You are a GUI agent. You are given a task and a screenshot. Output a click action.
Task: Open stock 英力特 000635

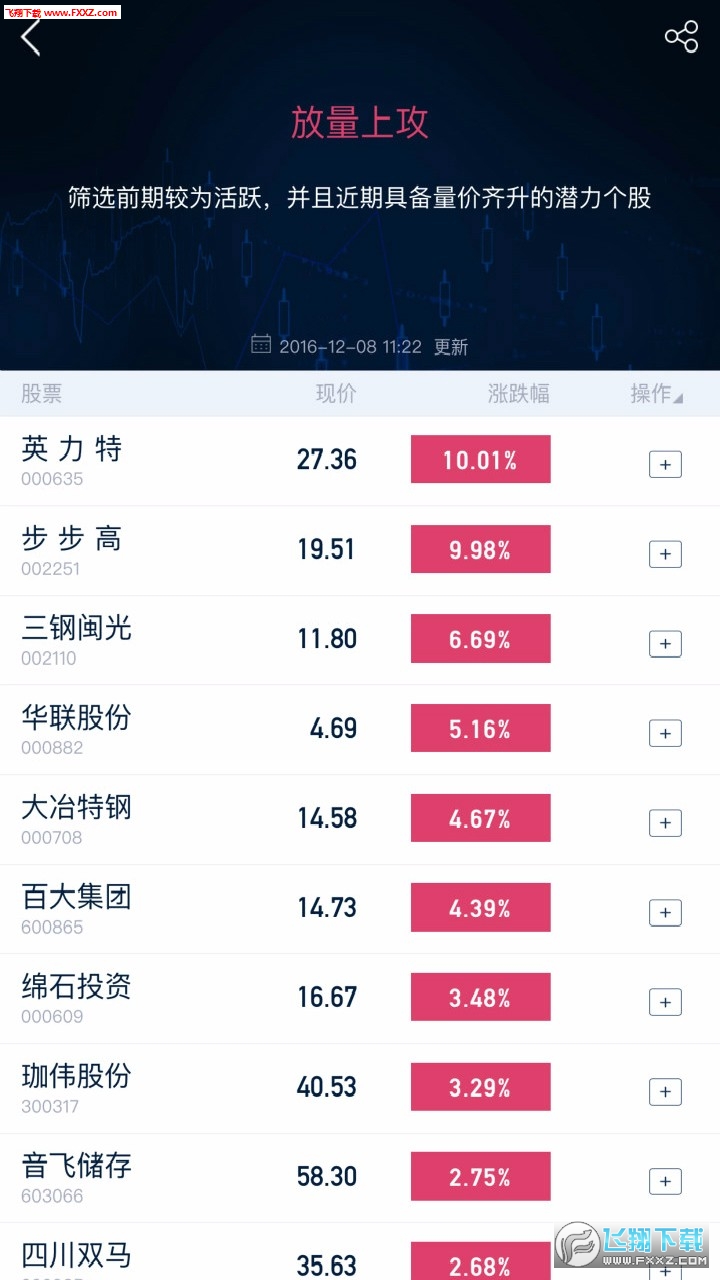360,461
